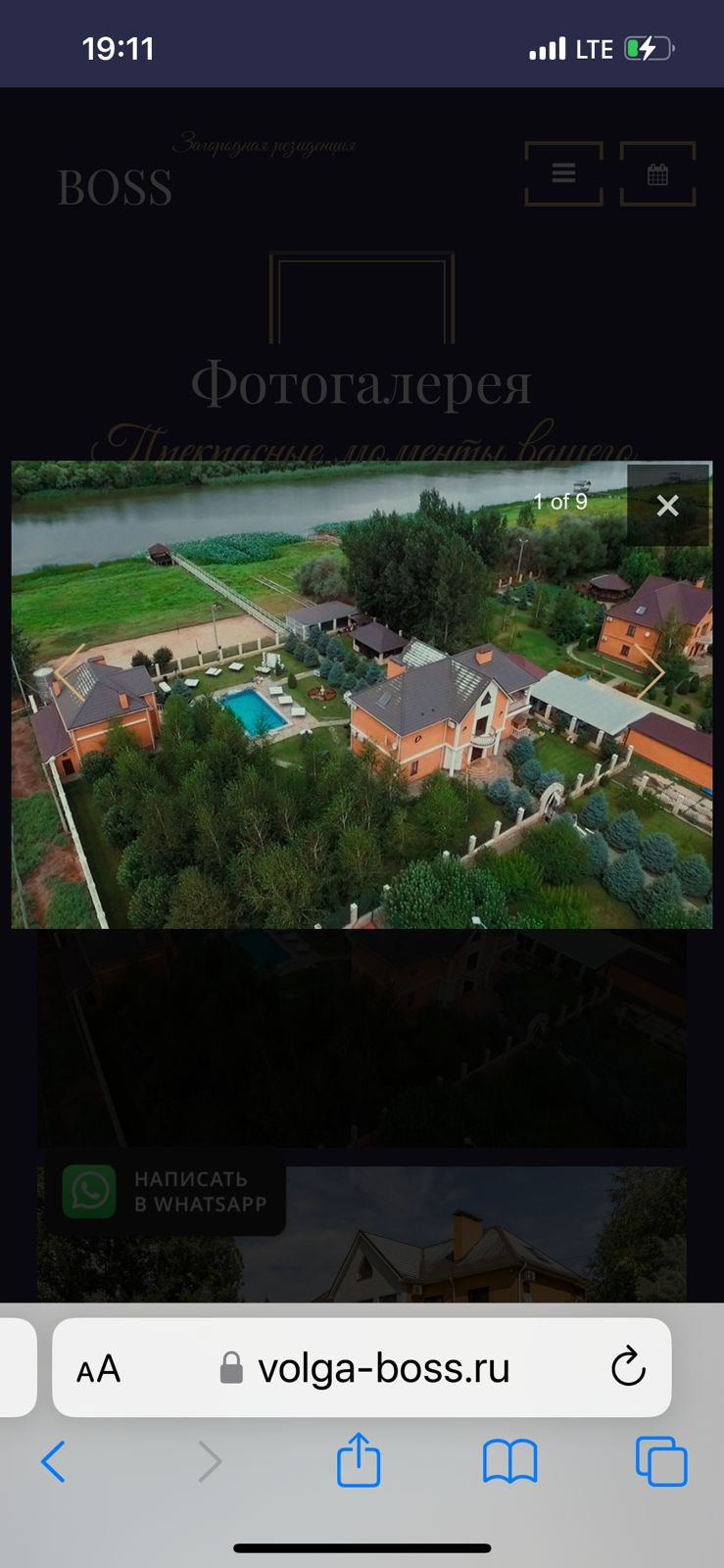The image size is (724, 1568).
Task: Close the photo gallery lightbox
Action: 667,506
